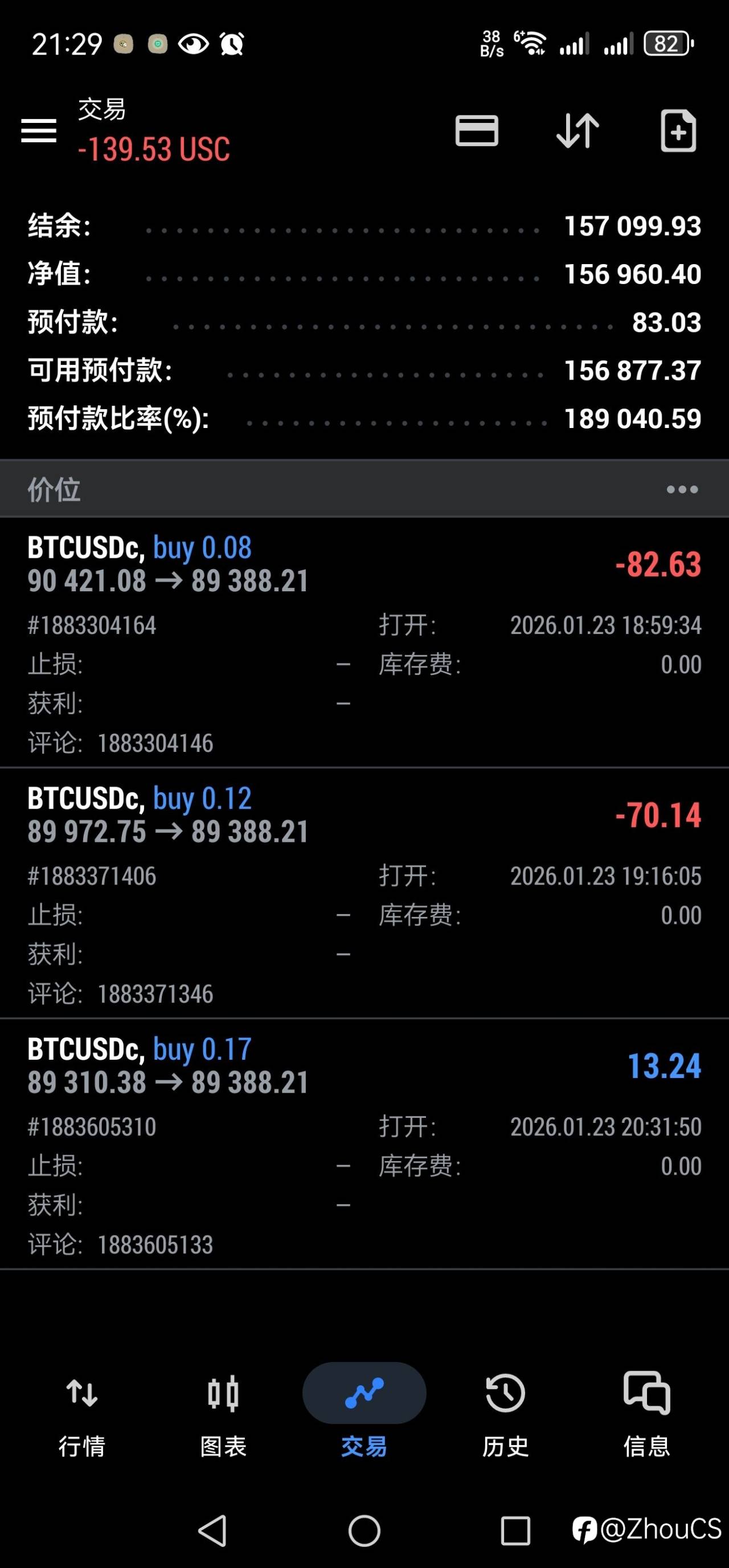Open the three-dot menu in 价位 bar
The height and width of the screenshot is (1568, 729).
(x=682, y=489)
